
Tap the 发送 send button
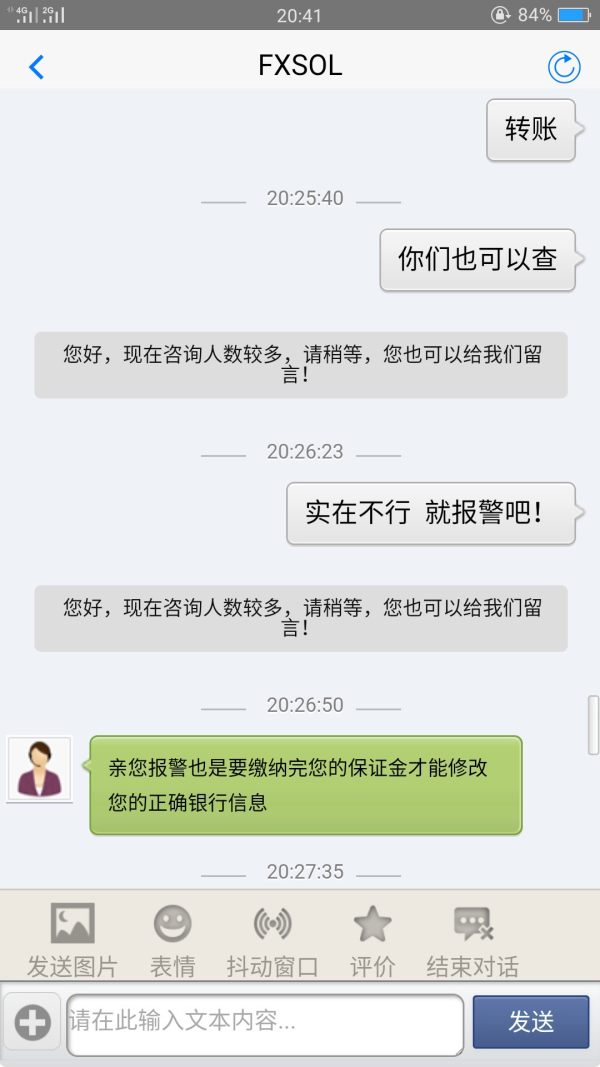[531, 1021]
